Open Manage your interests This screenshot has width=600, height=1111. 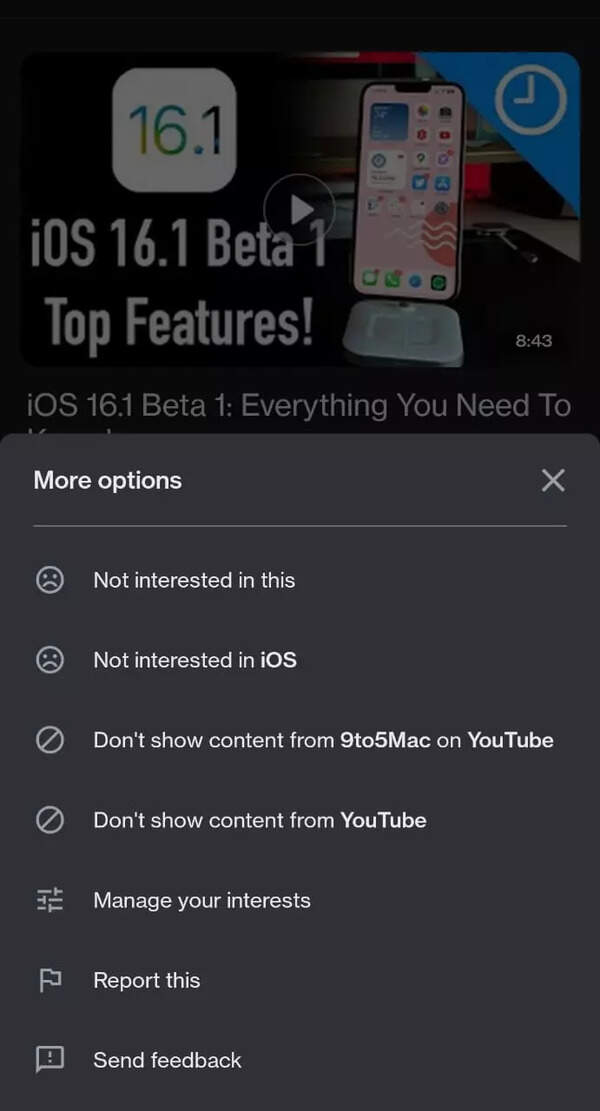pos(201,900)
